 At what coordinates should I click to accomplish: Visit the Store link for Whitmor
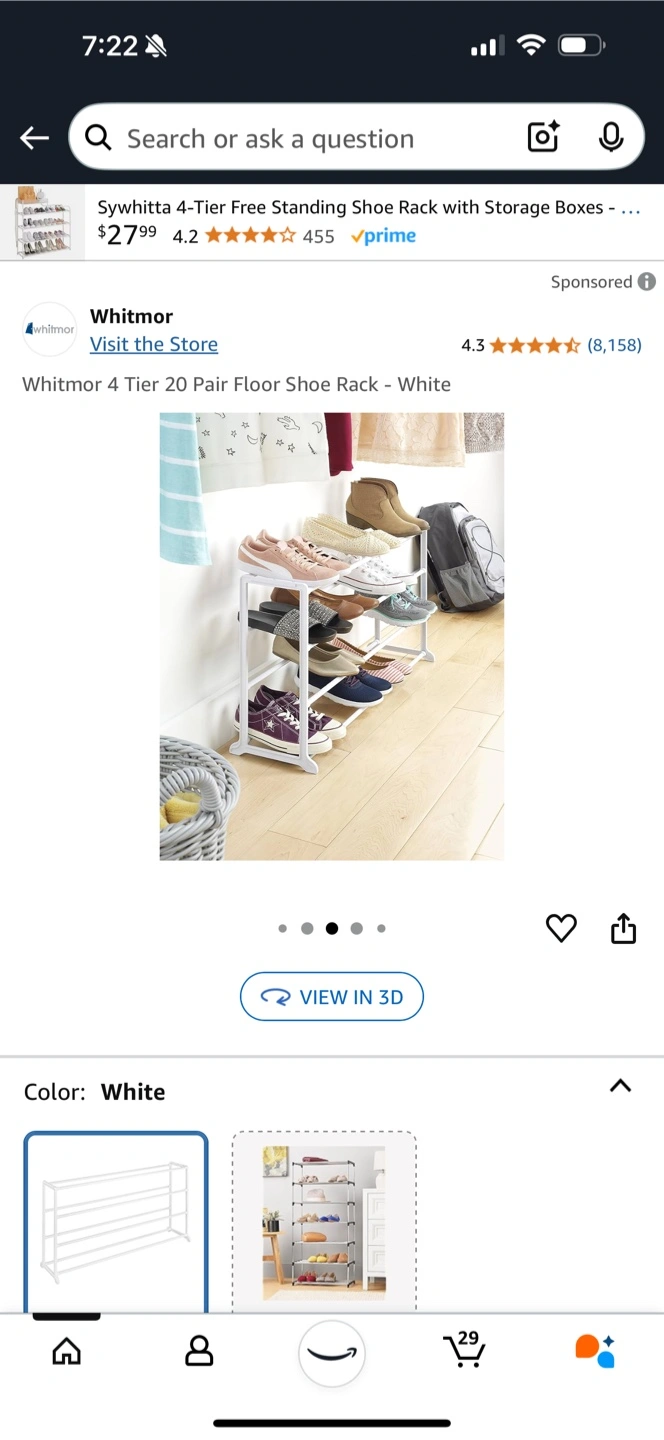click(x=154, y=344)
